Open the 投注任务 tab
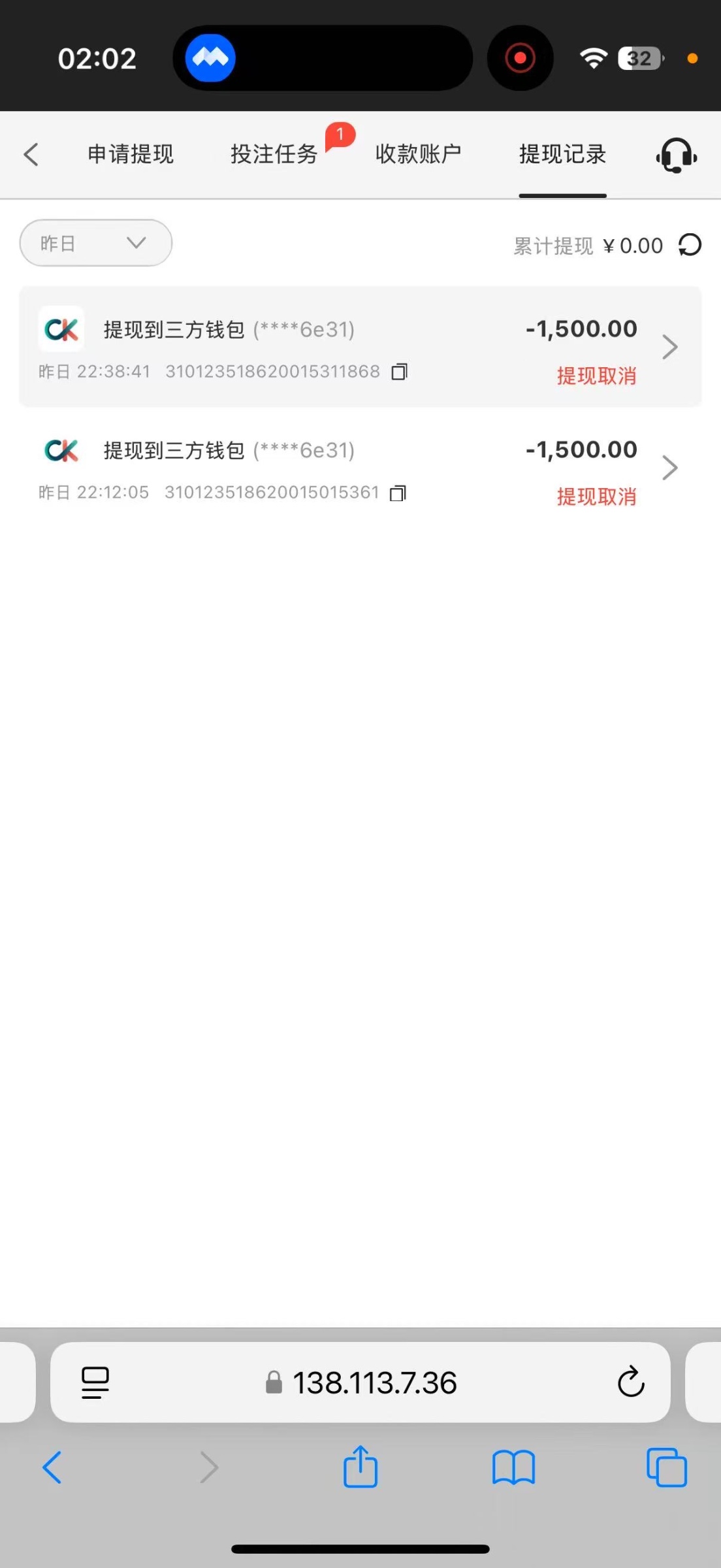The width and height of the screenshot is (721, 1568). [x=274, y=155]
